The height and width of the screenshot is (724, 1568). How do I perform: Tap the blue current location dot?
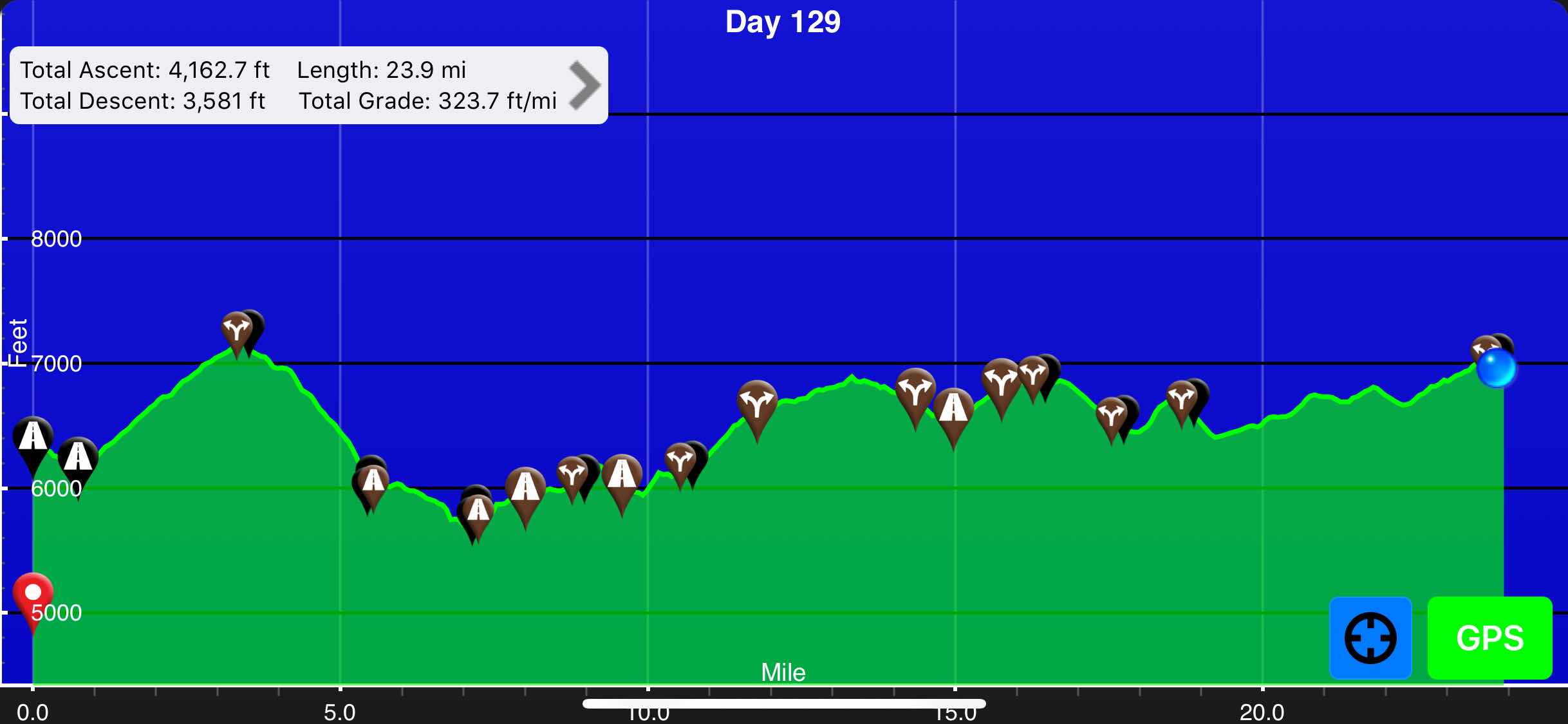[1496, 369]
